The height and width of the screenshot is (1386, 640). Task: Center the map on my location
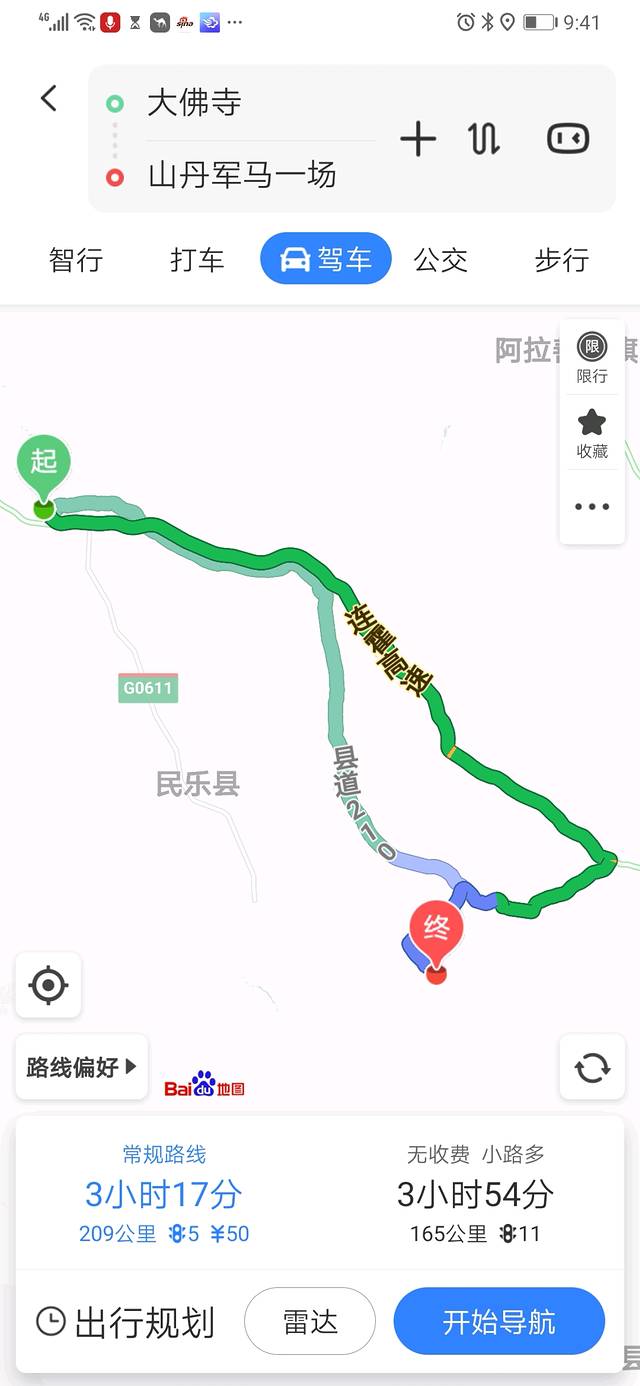coord(48,985)
